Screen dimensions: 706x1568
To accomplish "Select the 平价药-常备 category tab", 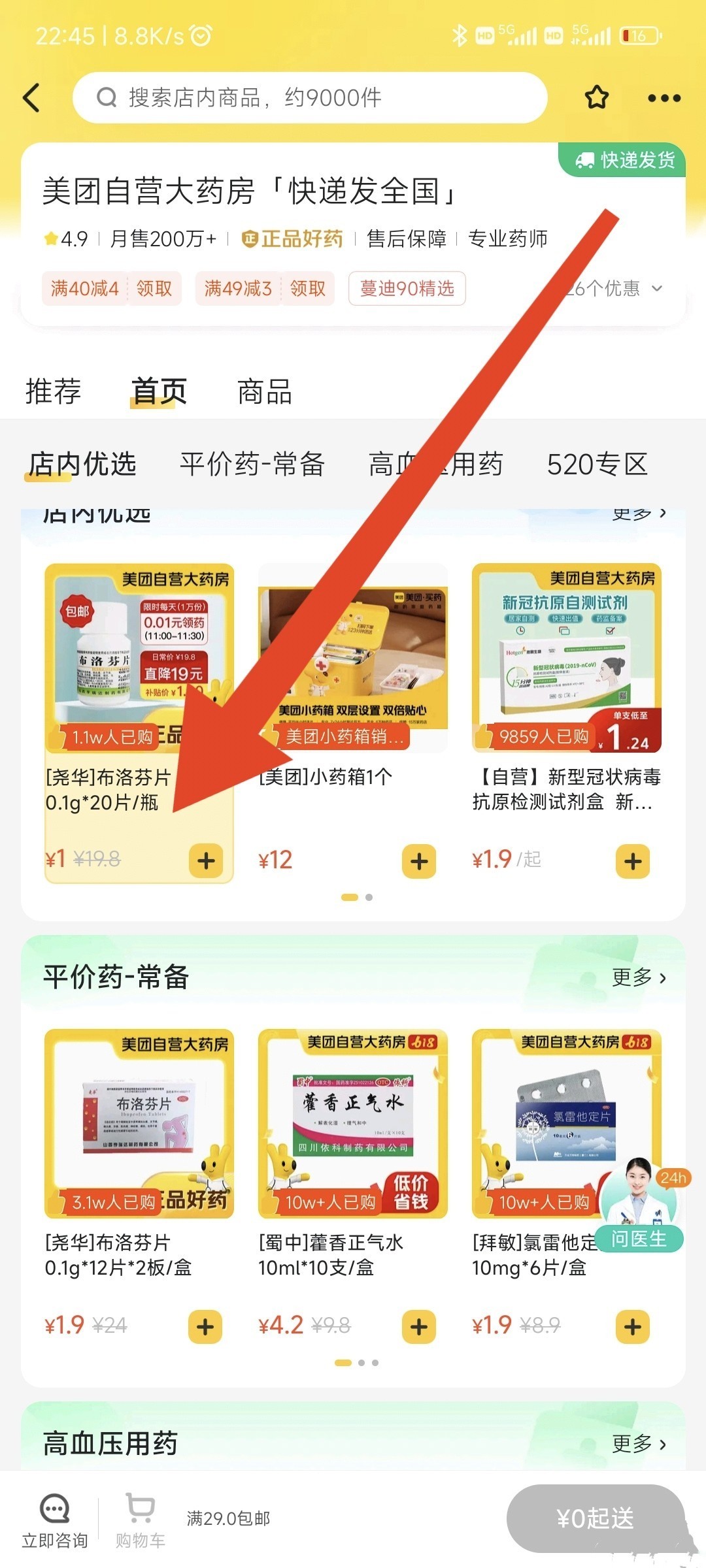I will click(252, 465).
